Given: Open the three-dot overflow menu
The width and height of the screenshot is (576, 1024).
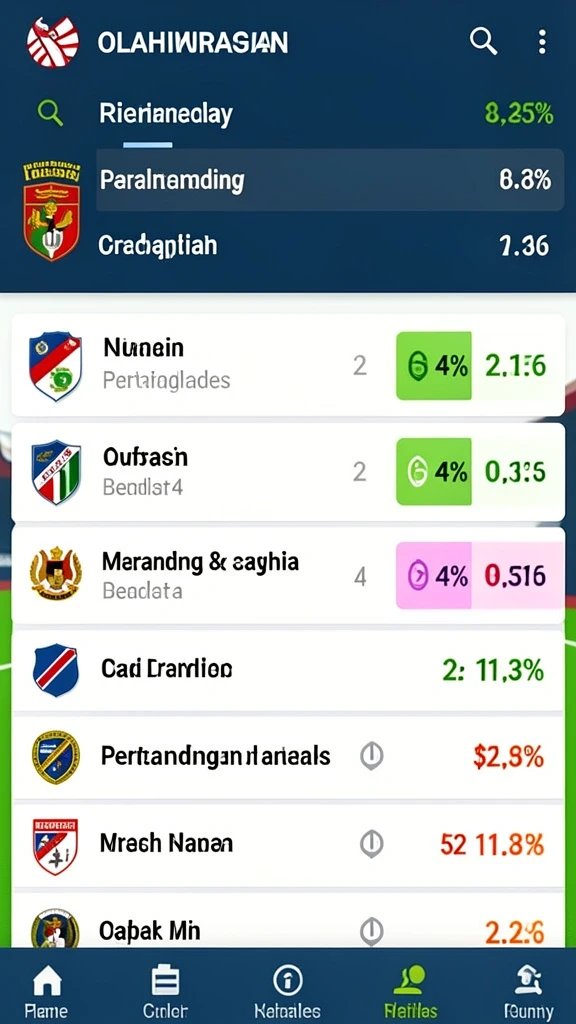Looking at the screenshot, I should tap(541, 42).
